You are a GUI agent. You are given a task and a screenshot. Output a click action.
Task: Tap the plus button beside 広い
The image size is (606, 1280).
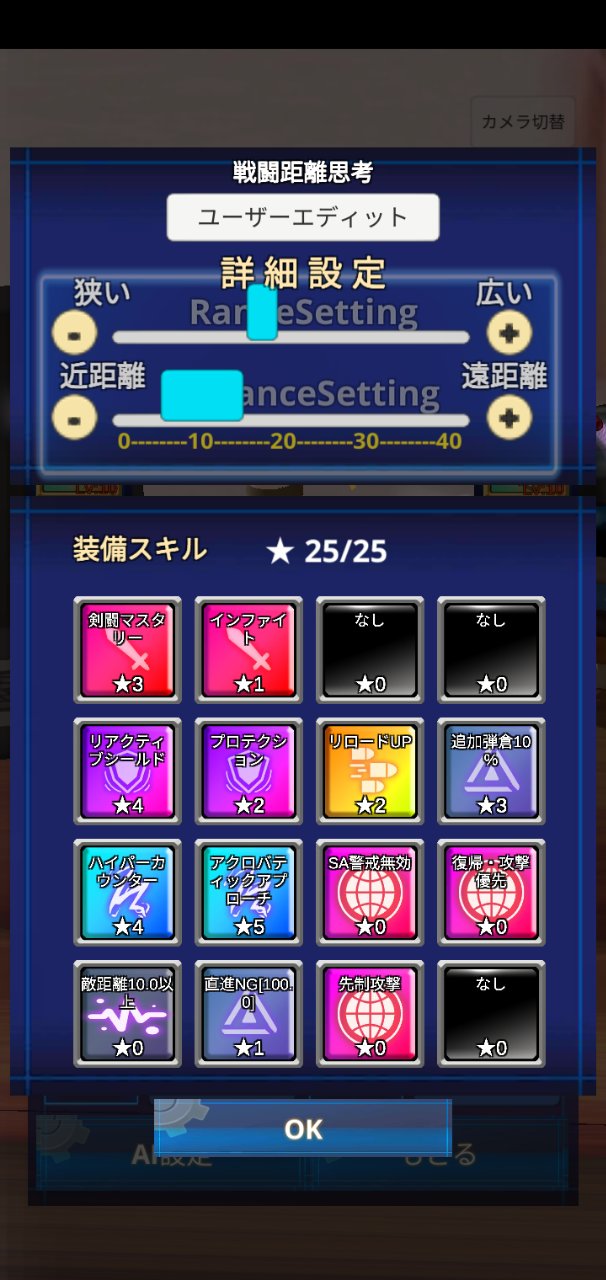coord(509,333)
